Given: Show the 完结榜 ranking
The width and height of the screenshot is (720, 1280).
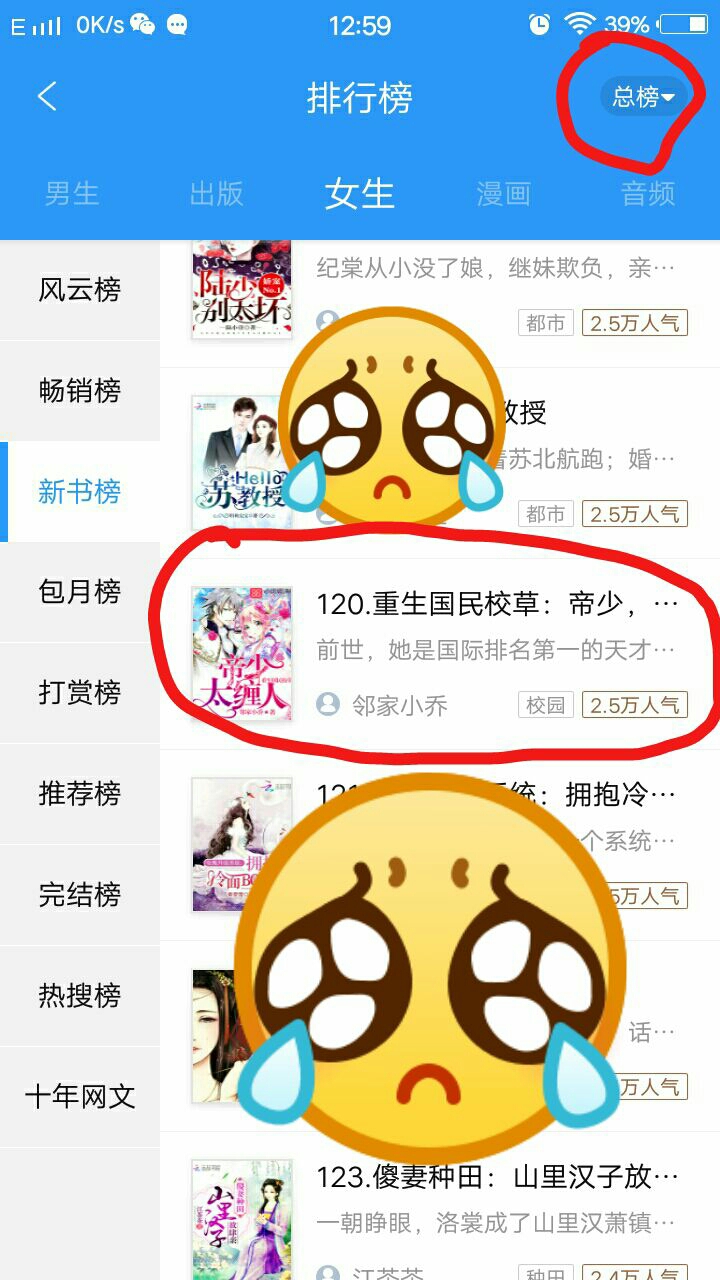Looking at the screenshot, I should (80, 895).
